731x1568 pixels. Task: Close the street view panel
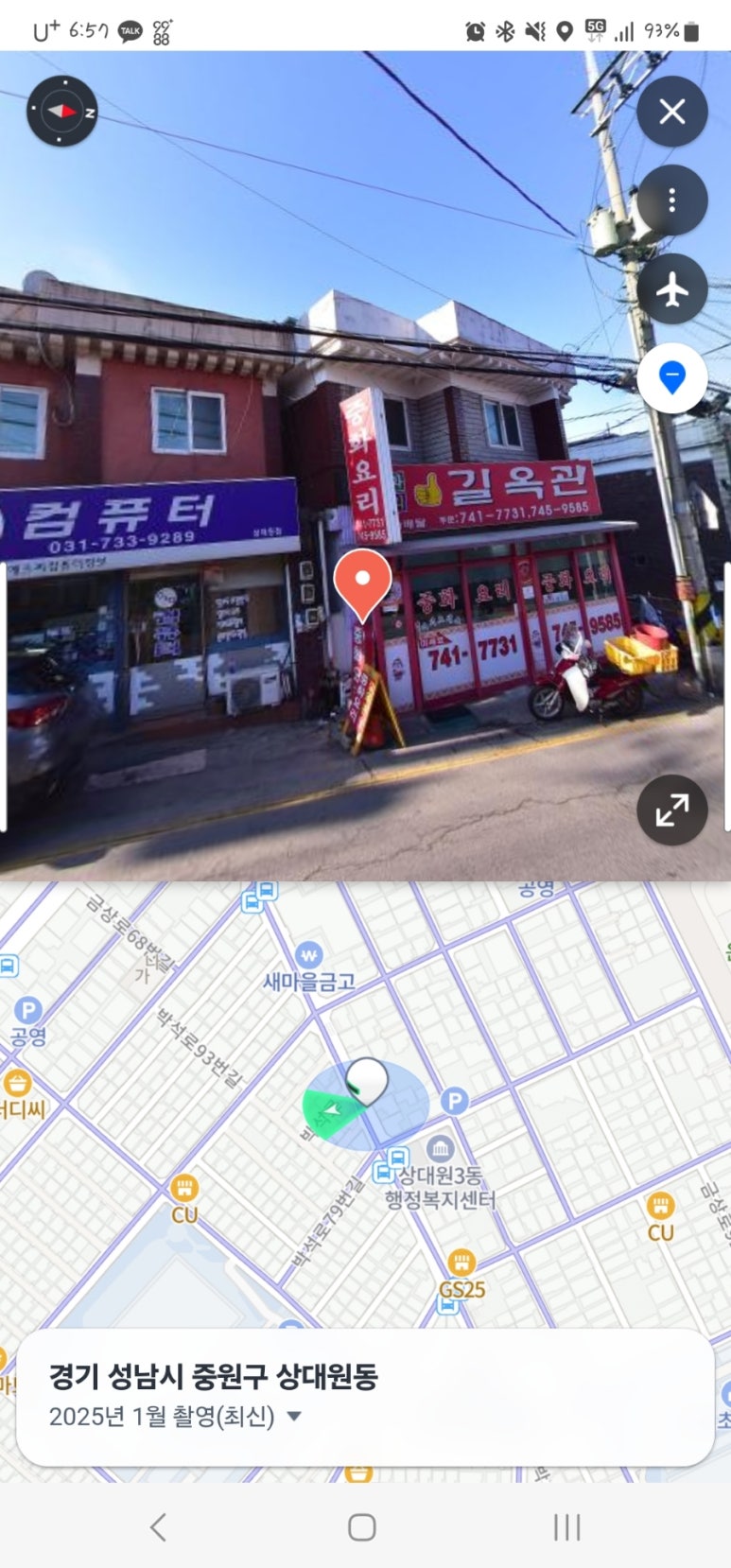(671, 112)
